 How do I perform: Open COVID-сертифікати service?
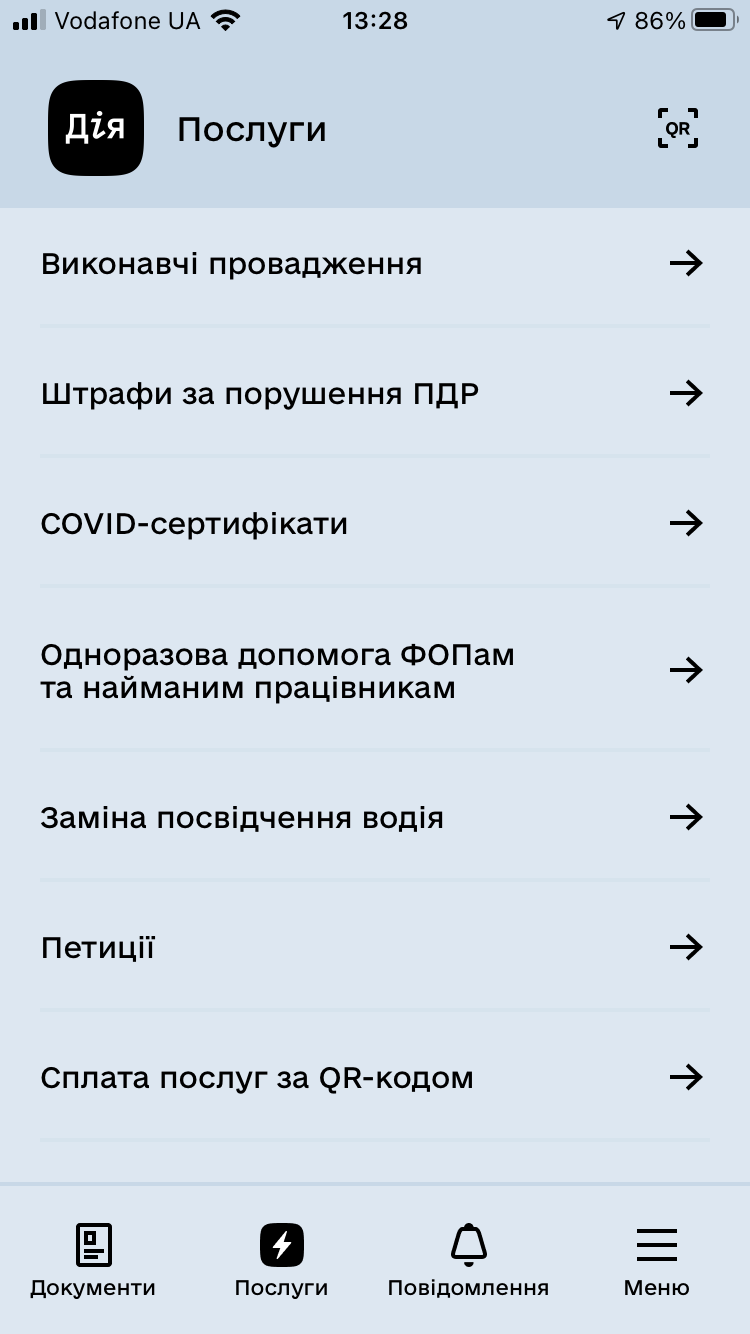point(374,524)
